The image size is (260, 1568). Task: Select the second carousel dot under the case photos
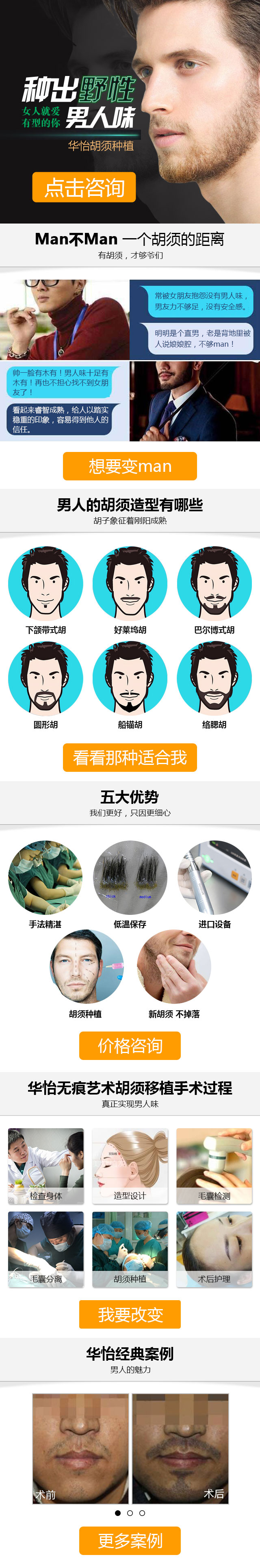pyautogui.click(x=130, y=1513)
